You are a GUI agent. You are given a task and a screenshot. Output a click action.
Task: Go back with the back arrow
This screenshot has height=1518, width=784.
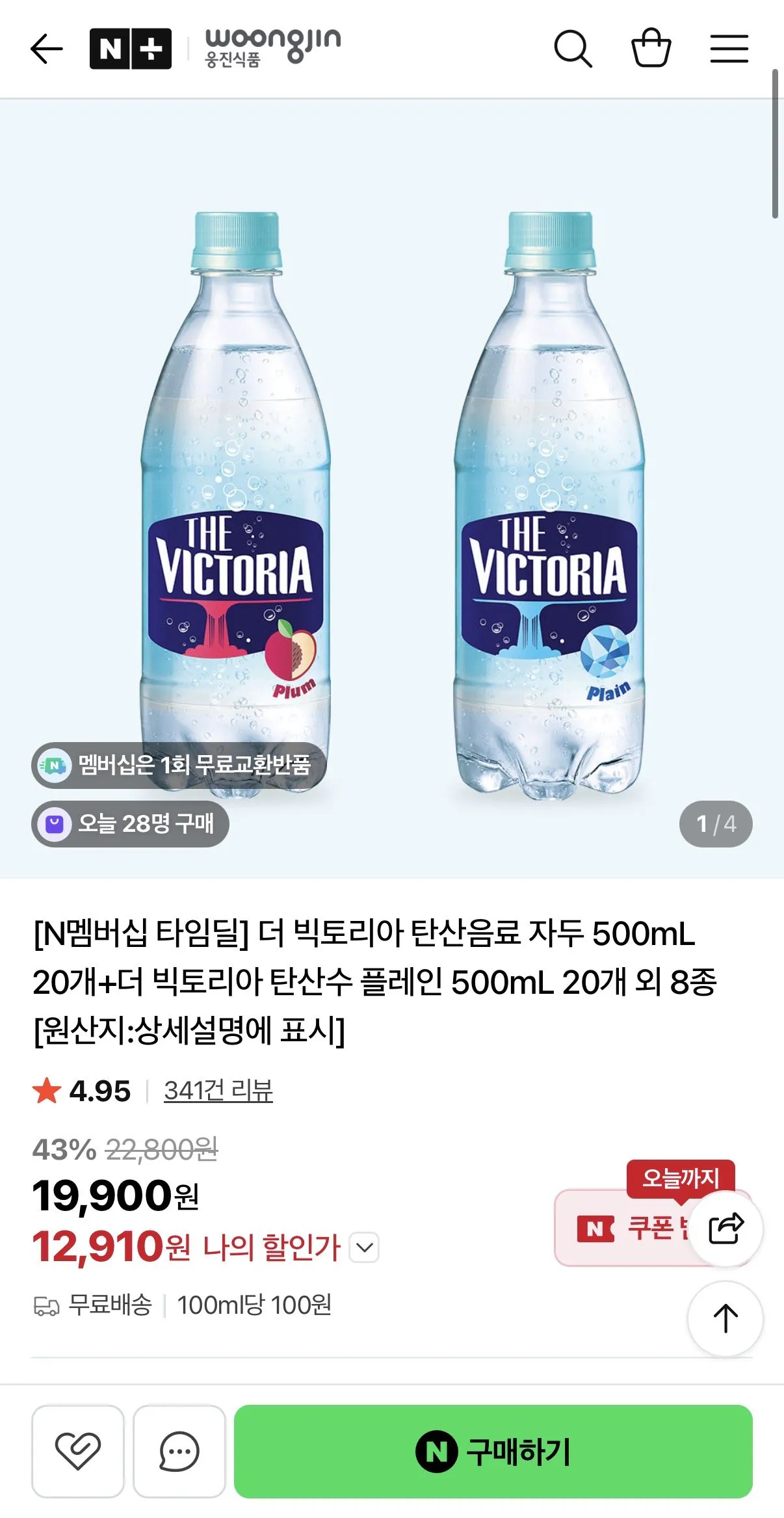47,47
